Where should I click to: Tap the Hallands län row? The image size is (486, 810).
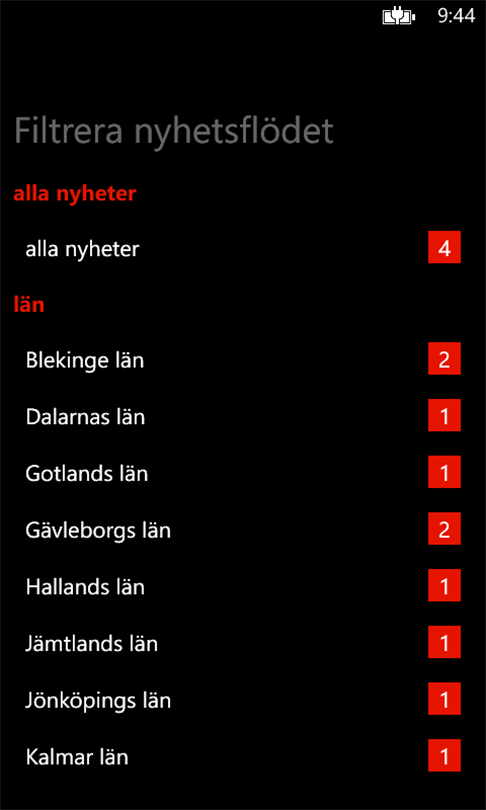pos(243,586)
